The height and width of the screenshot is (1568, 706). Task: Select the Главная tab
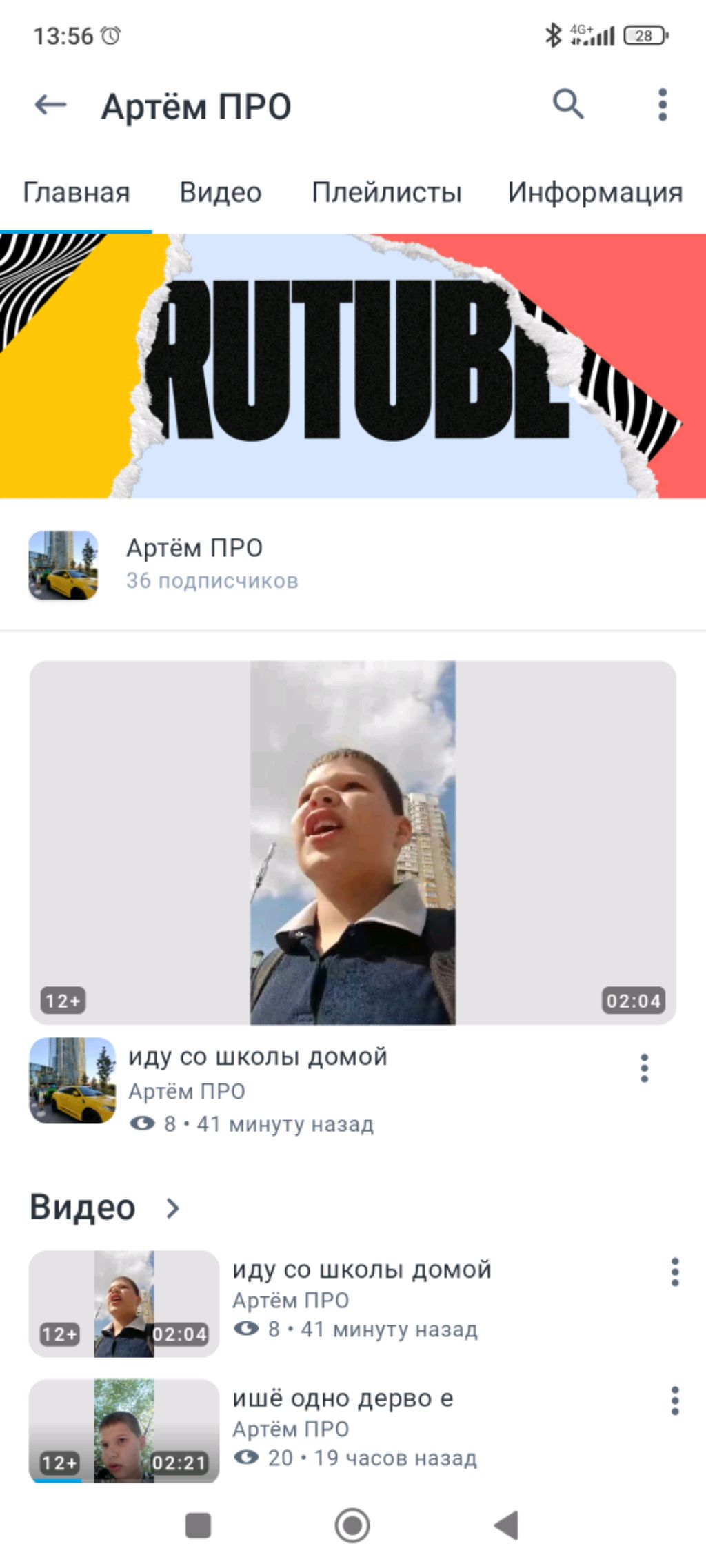coord(77,192)
